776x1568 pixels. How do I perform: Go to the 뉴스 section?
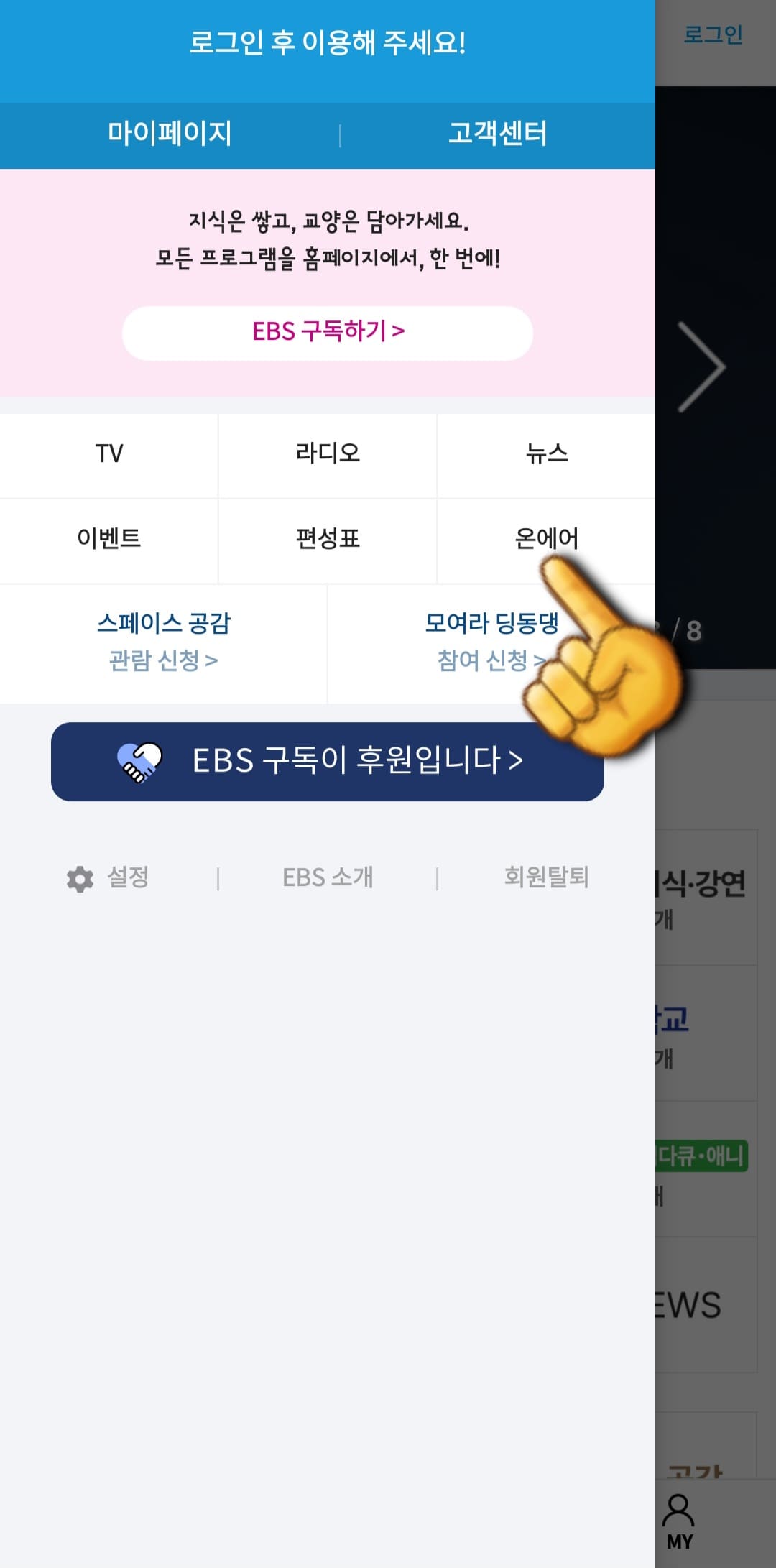point(546,453)
